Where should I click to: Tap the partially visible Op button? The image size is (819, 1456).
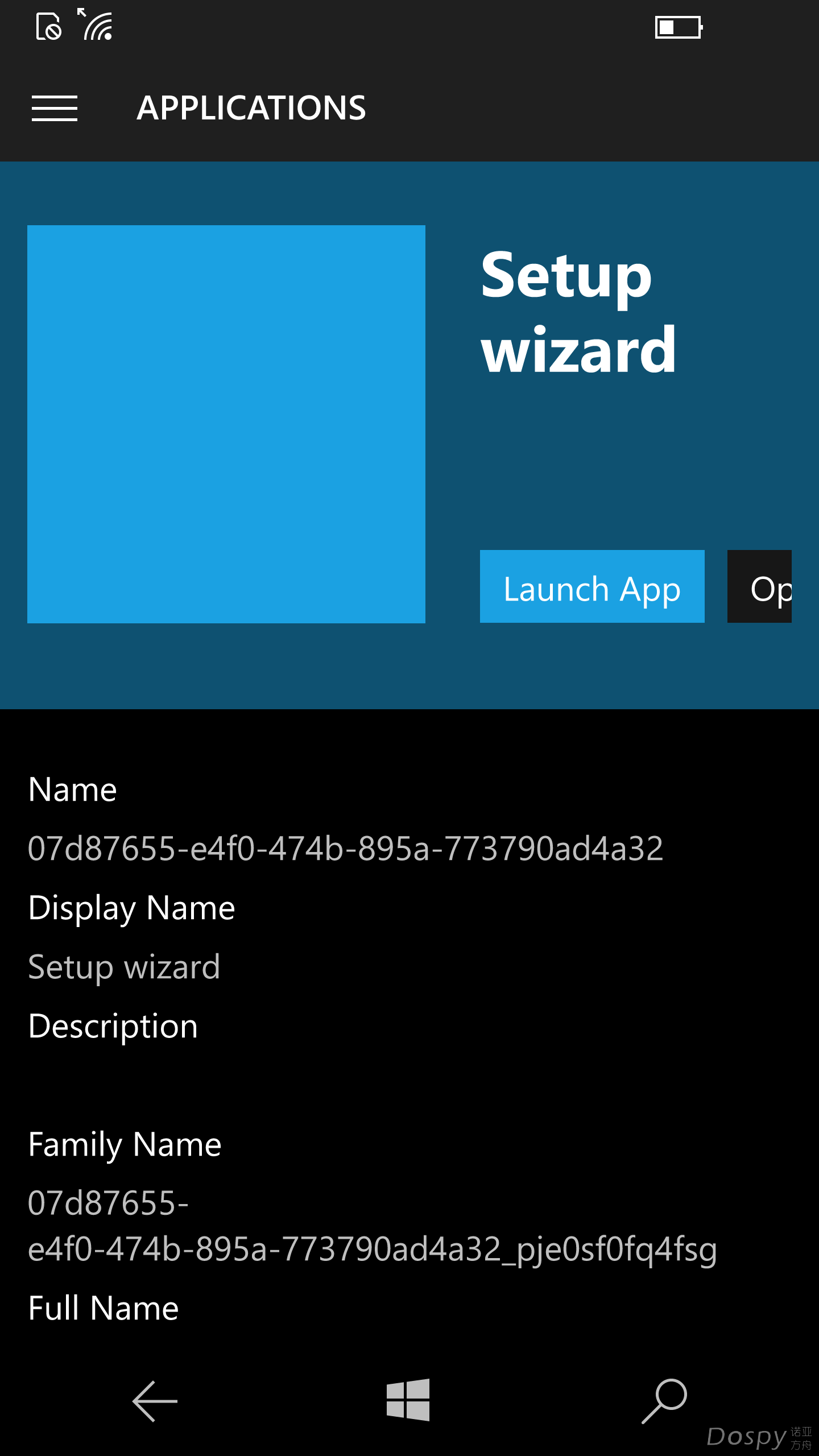coord(760,586)
